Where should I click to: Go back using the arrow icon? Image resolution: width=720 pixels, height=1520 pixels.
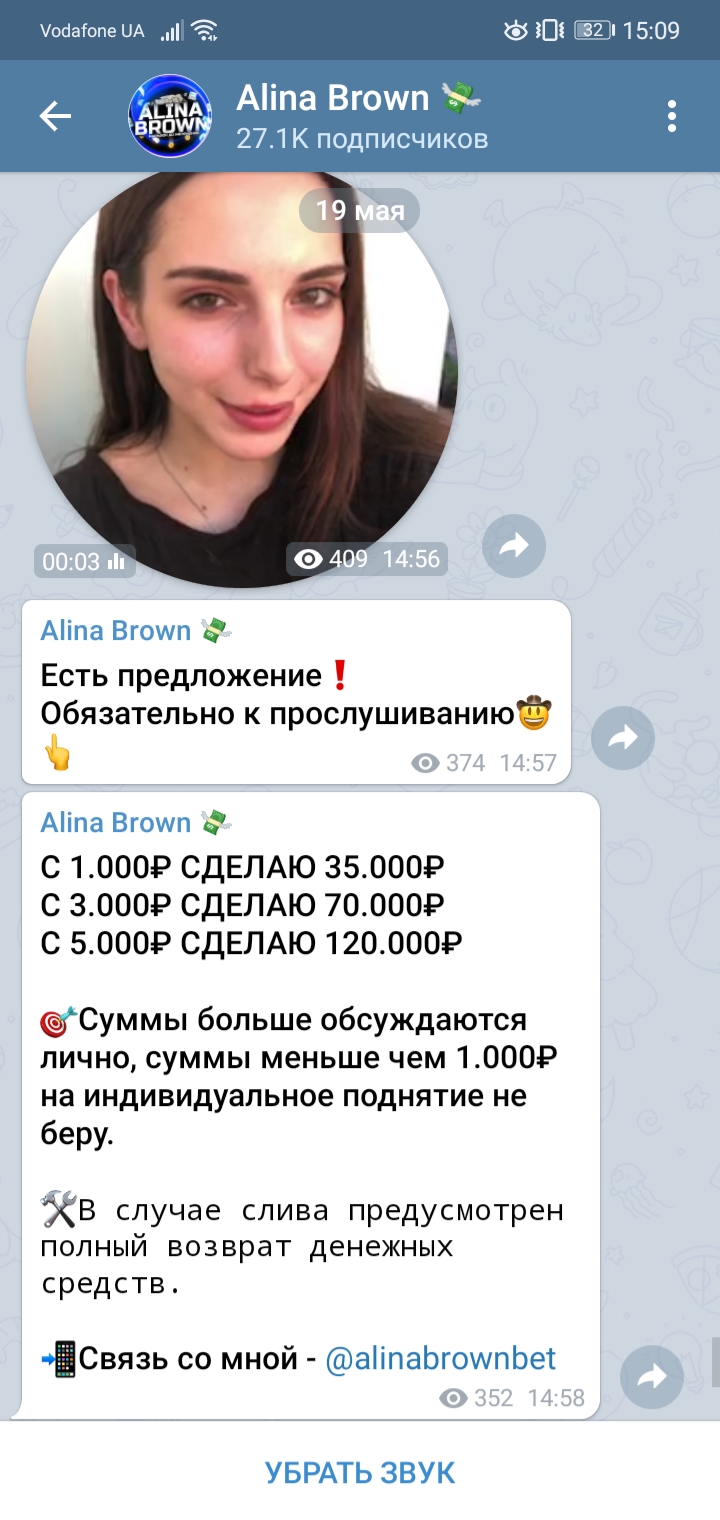click(x=55, y=117)
